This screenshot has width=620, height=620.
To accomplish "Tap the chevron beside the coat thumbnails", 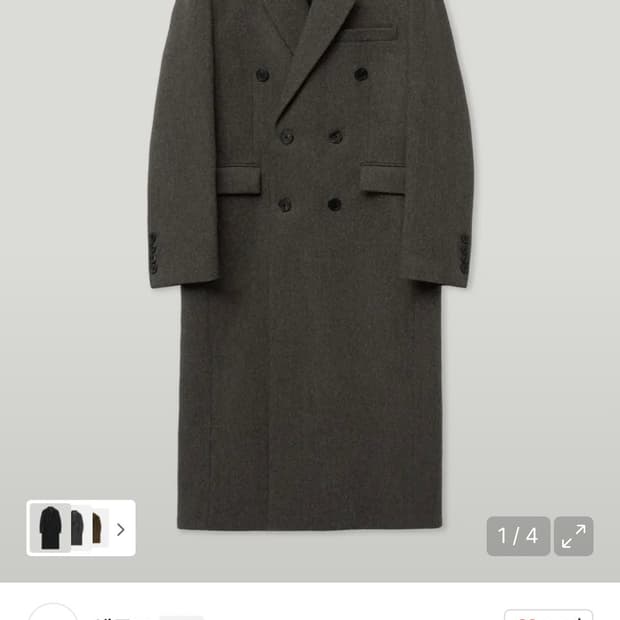I will coord(121,529).
